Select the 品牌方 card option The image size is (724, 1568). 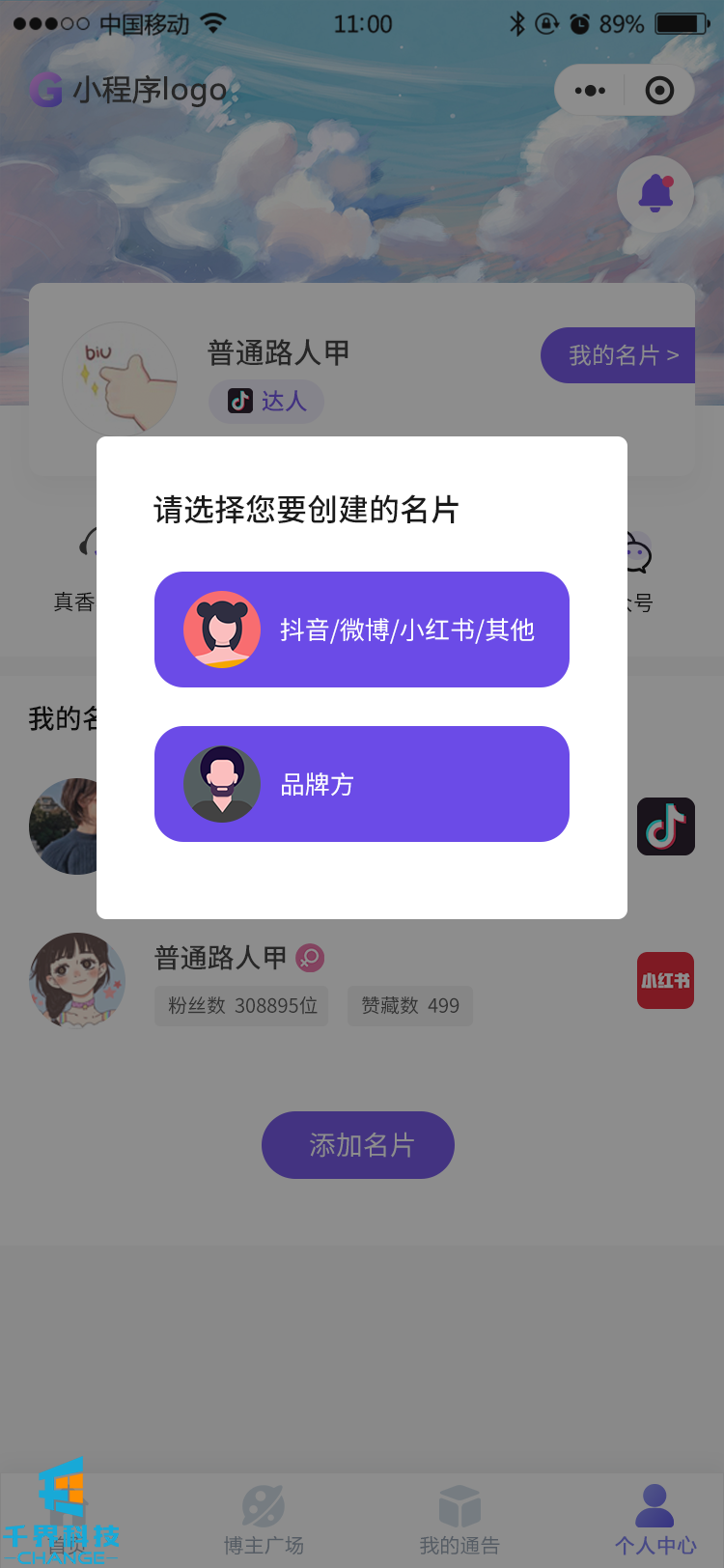tap(362, 784)
